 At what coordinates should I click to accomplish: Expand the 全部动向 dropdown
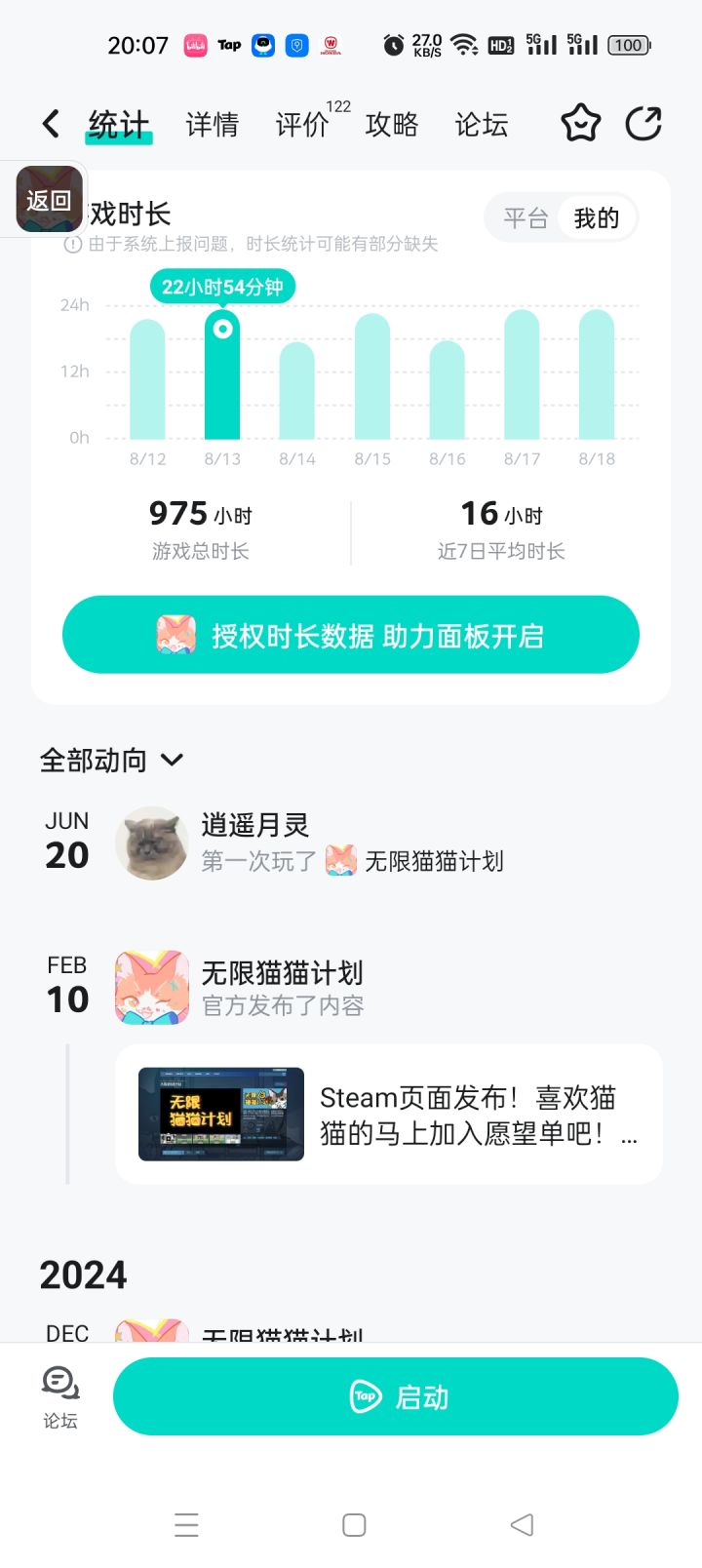[x=111, y=760]
